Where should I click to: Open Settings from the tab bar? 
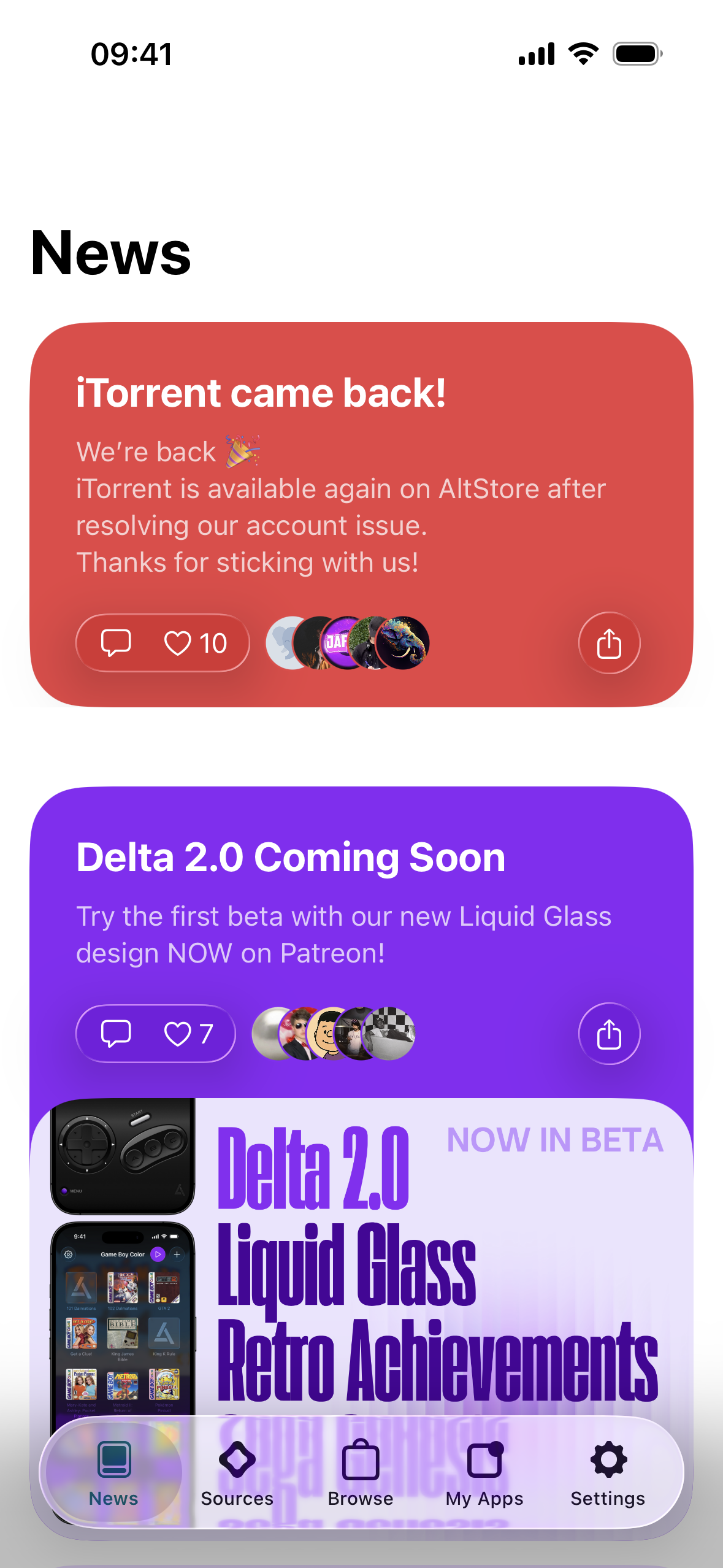[607, 1472]
